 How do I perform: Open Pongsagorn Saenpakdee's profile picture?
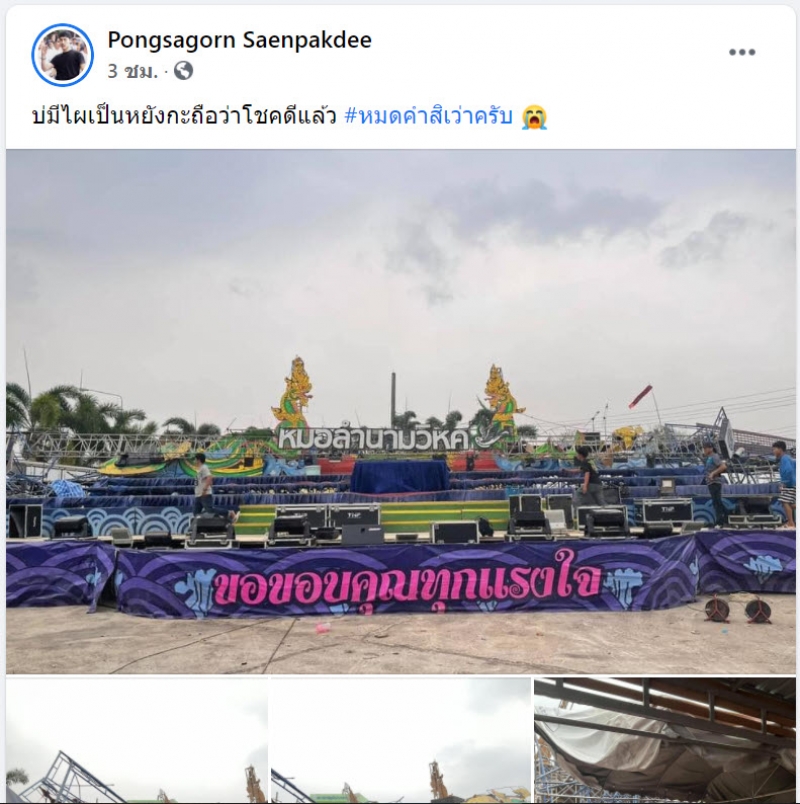point(62,54)
